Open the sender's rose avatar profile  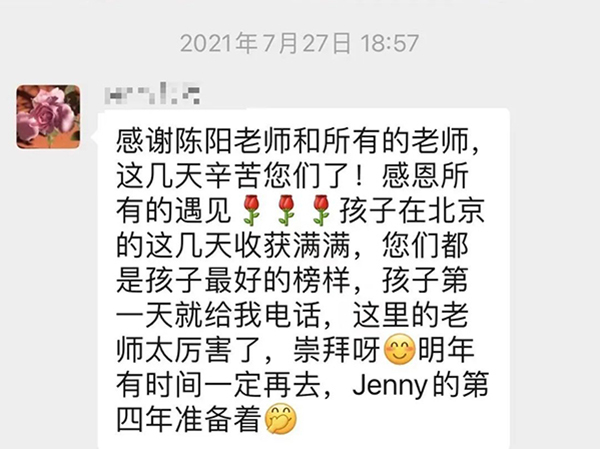(48, 117)
